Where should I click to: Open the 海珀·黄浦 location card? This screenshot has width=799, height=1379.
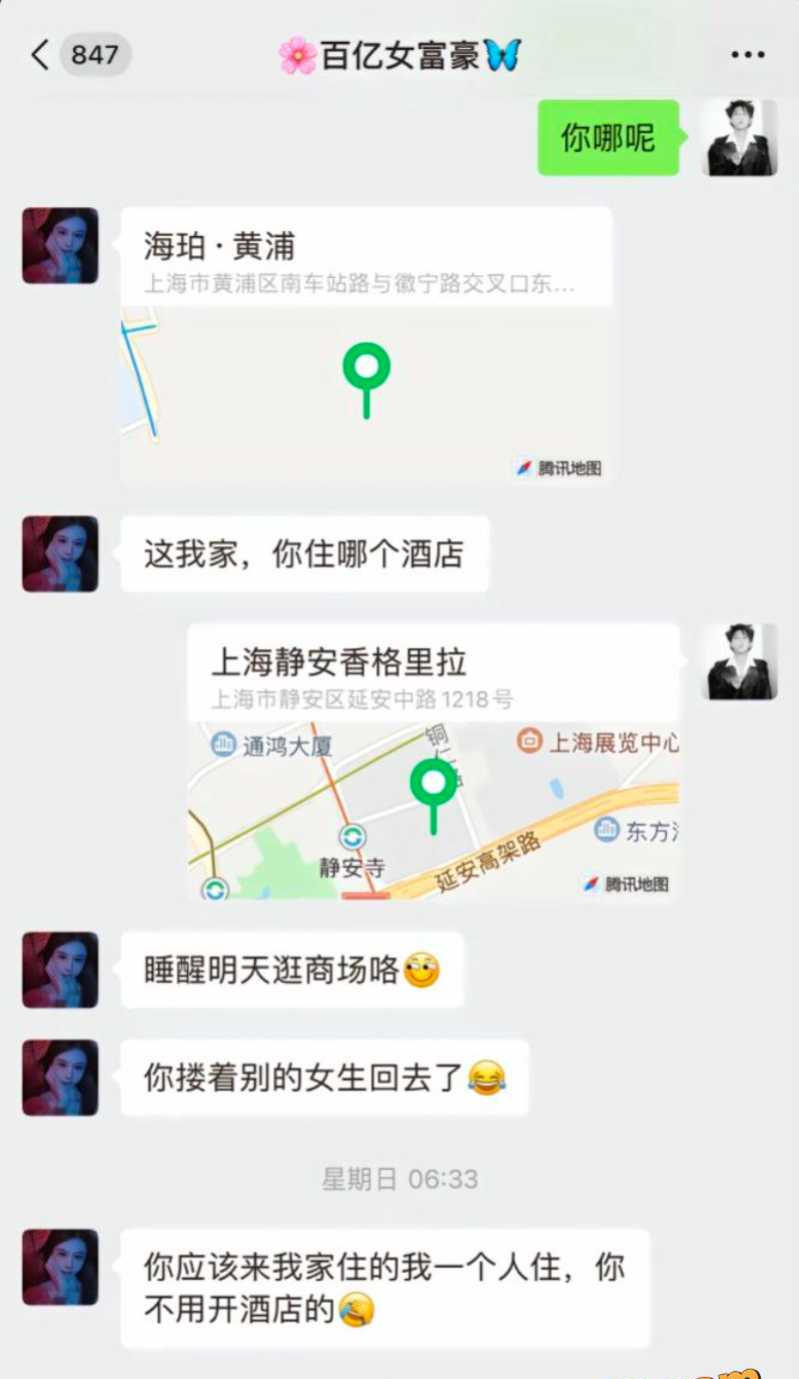point(366,345)
